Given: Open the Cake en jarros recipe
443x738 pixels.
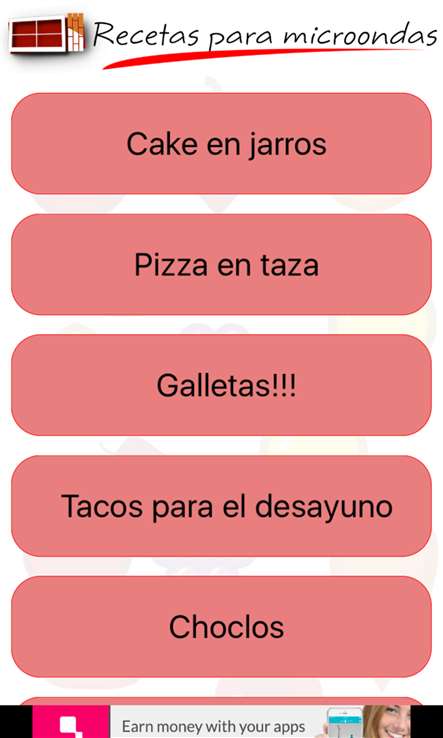Looking at the screenshot, I should tap(221, 144).
